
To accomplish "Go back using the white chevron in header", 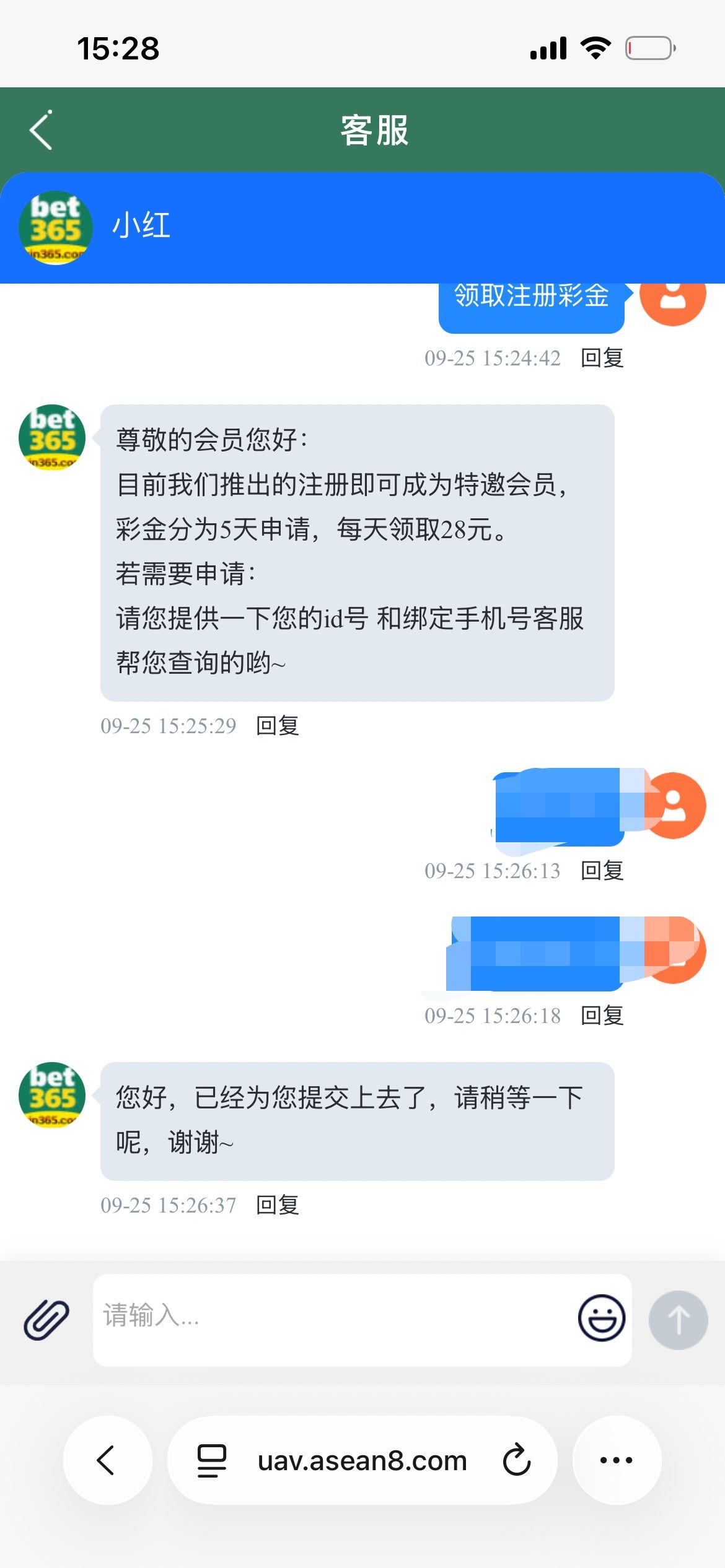I will point(41,131).
